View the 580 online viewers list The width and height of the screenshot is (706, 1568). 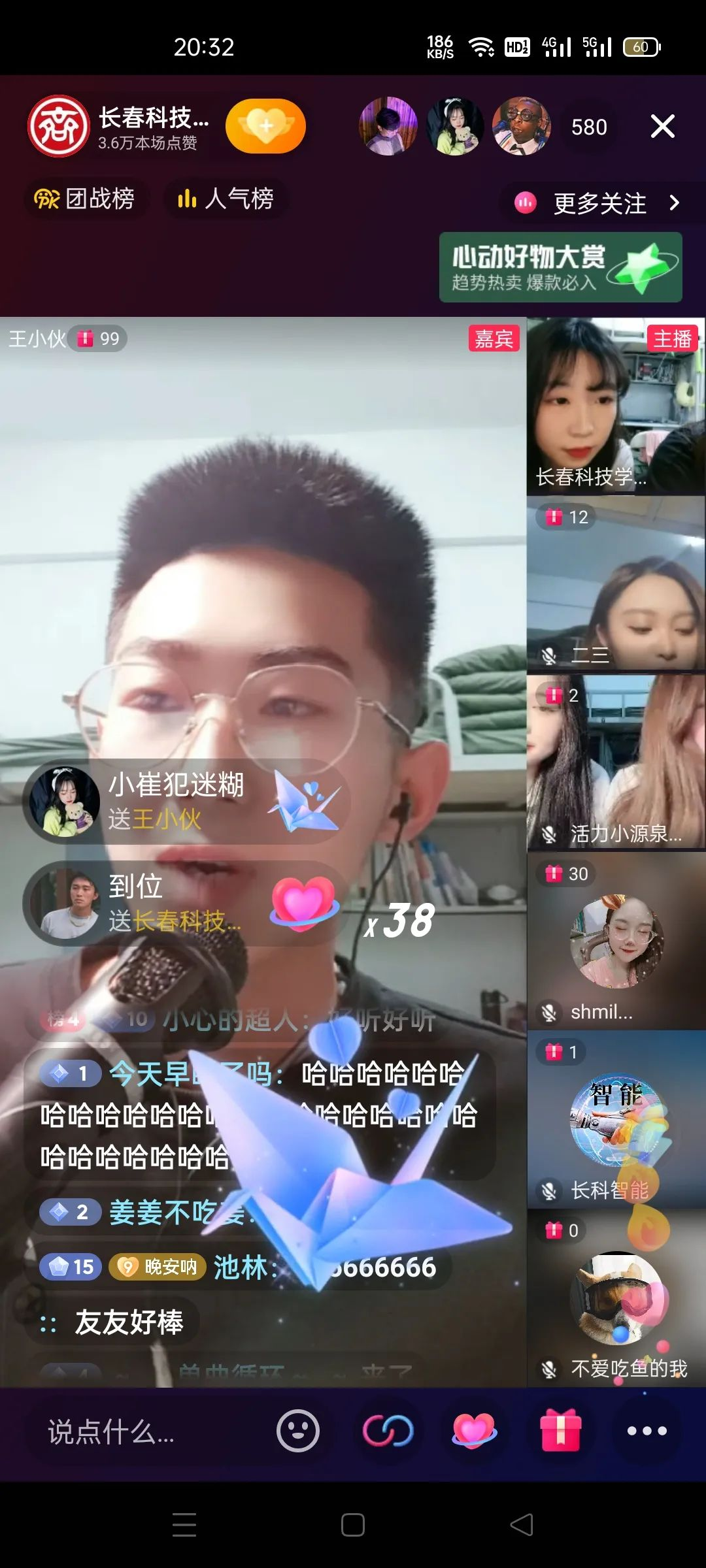pyautogui.click(x=588, y=127)
